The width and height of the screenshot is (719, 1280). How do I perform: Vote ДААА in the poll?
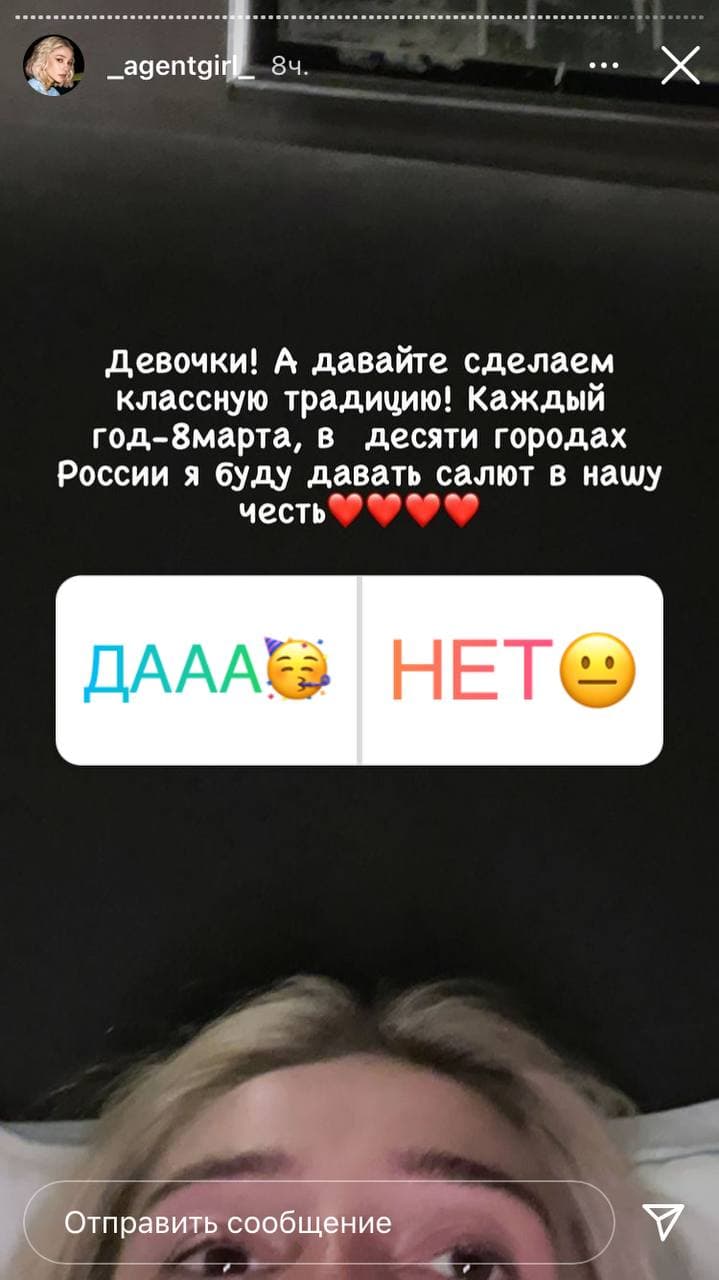point(207,670)
